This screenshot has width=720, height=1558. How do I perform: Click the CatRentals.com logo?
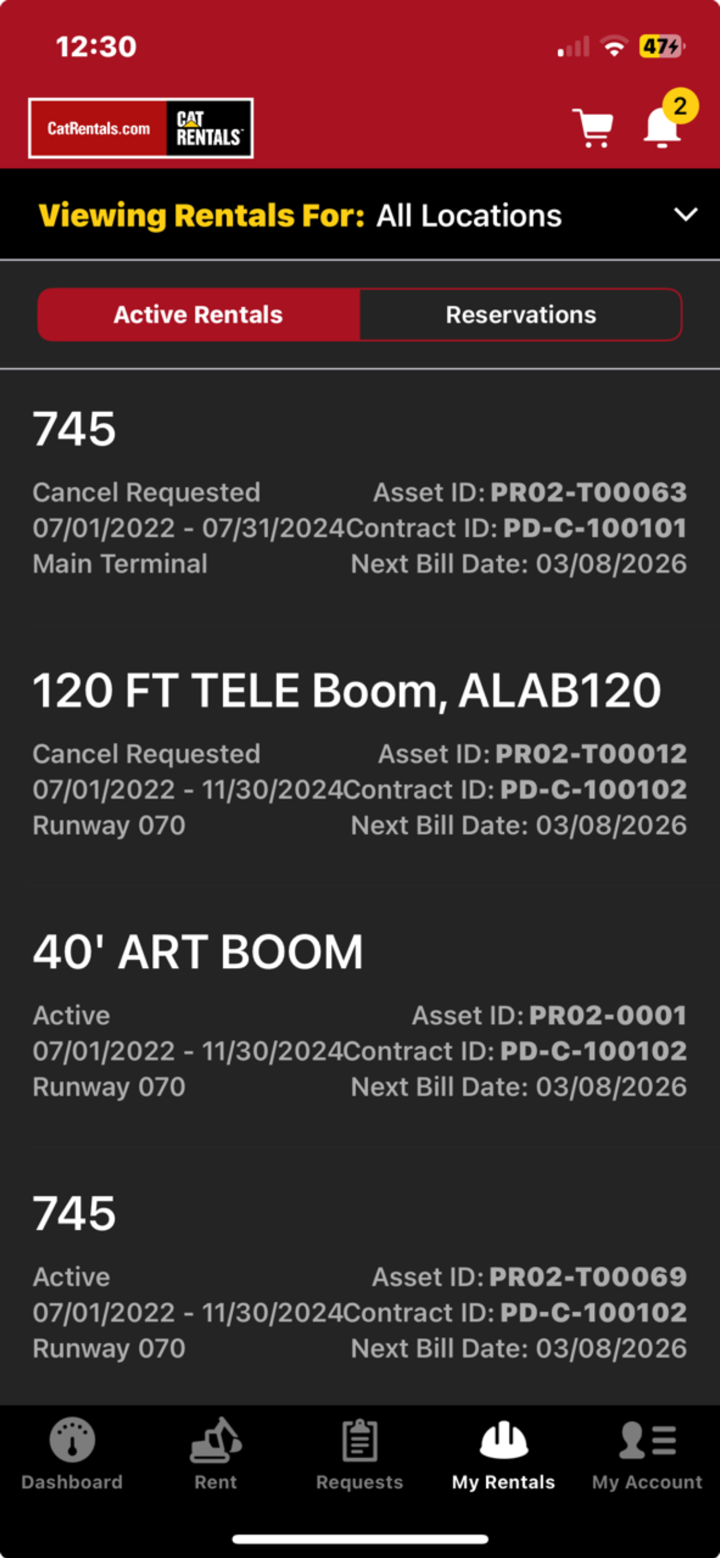140,127
